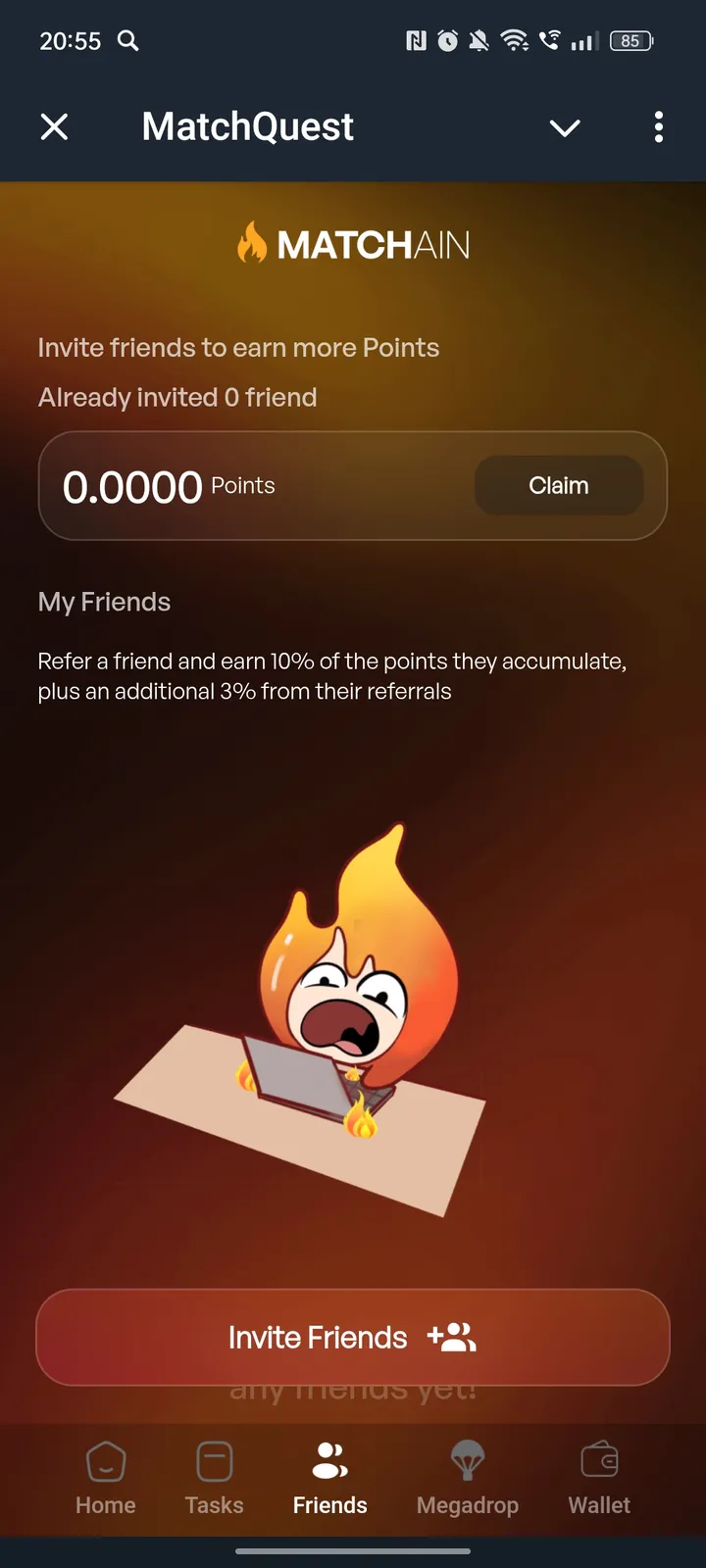
Task: Select the Friends tab
Action: click(329, 1478)
